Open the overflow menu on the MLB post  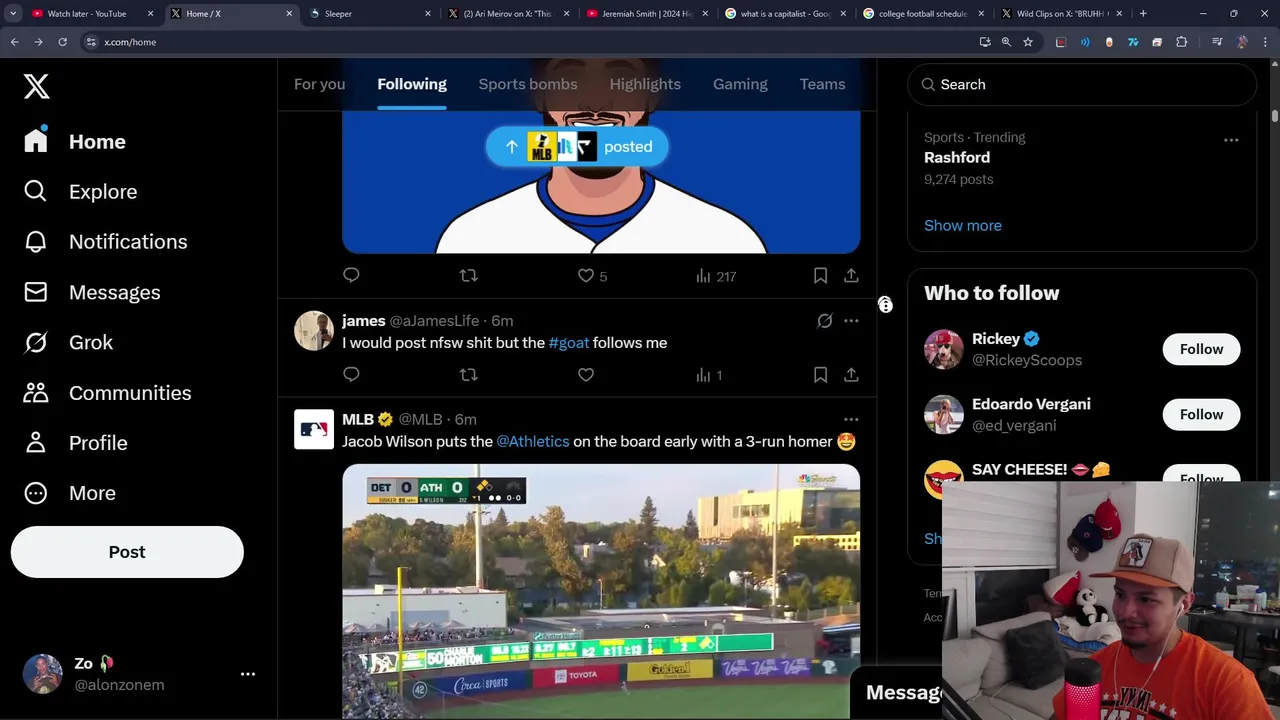click(x=851, y=419)
